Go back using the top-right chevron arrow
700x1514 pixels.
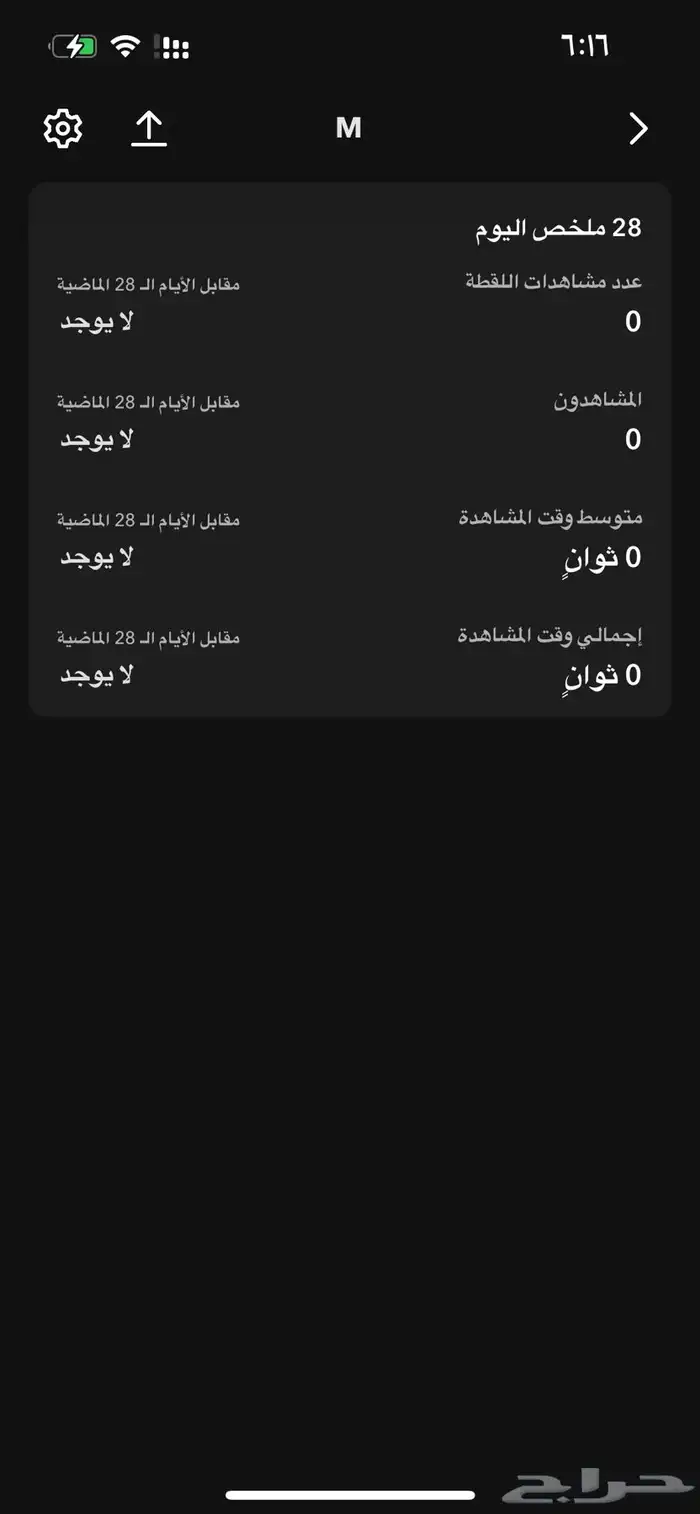click(638, 129)
